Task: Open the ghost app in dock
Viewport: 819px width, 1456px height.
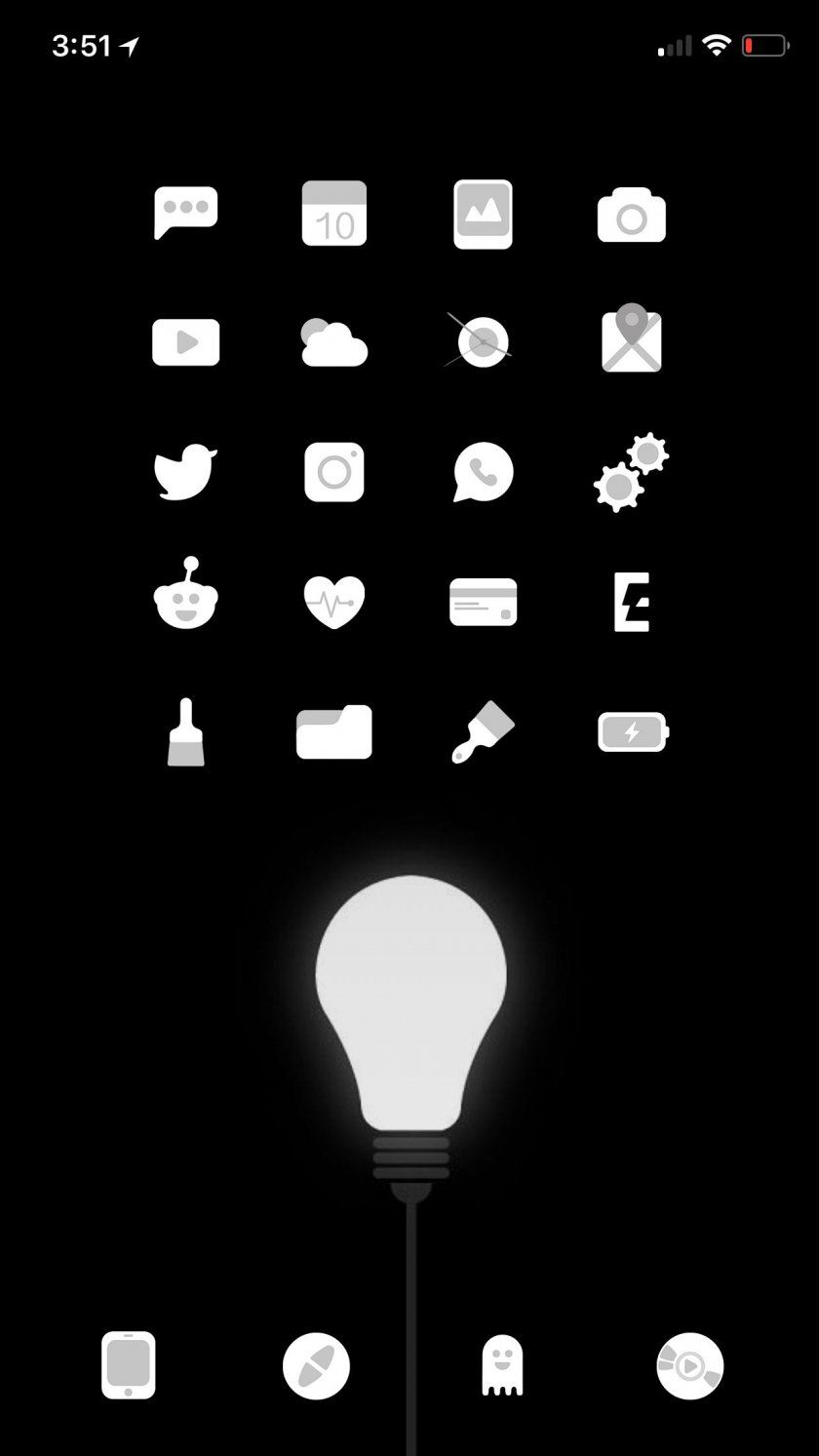Action: [502, 1365]
